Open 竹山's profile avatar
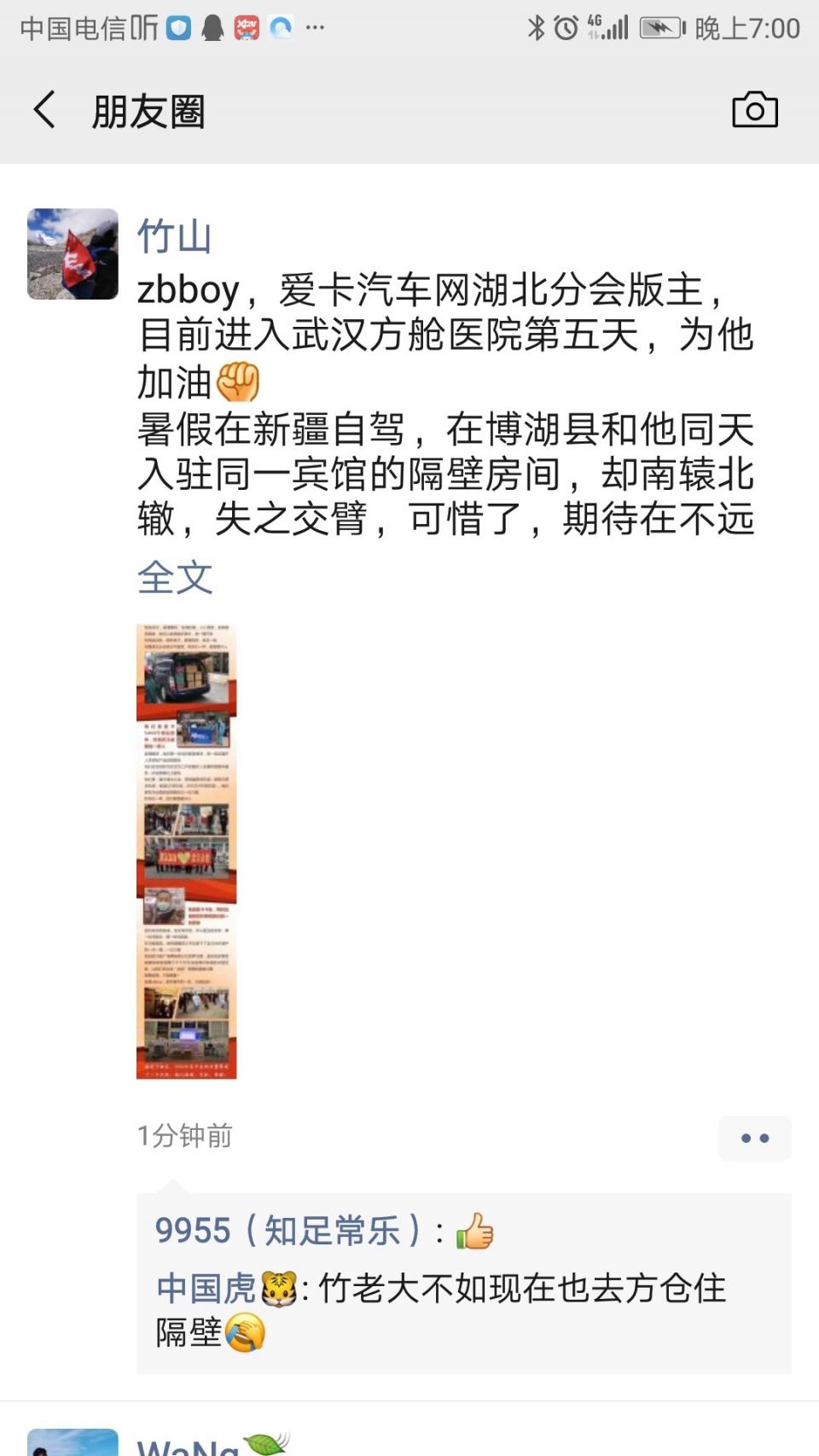 pos(73,254)
